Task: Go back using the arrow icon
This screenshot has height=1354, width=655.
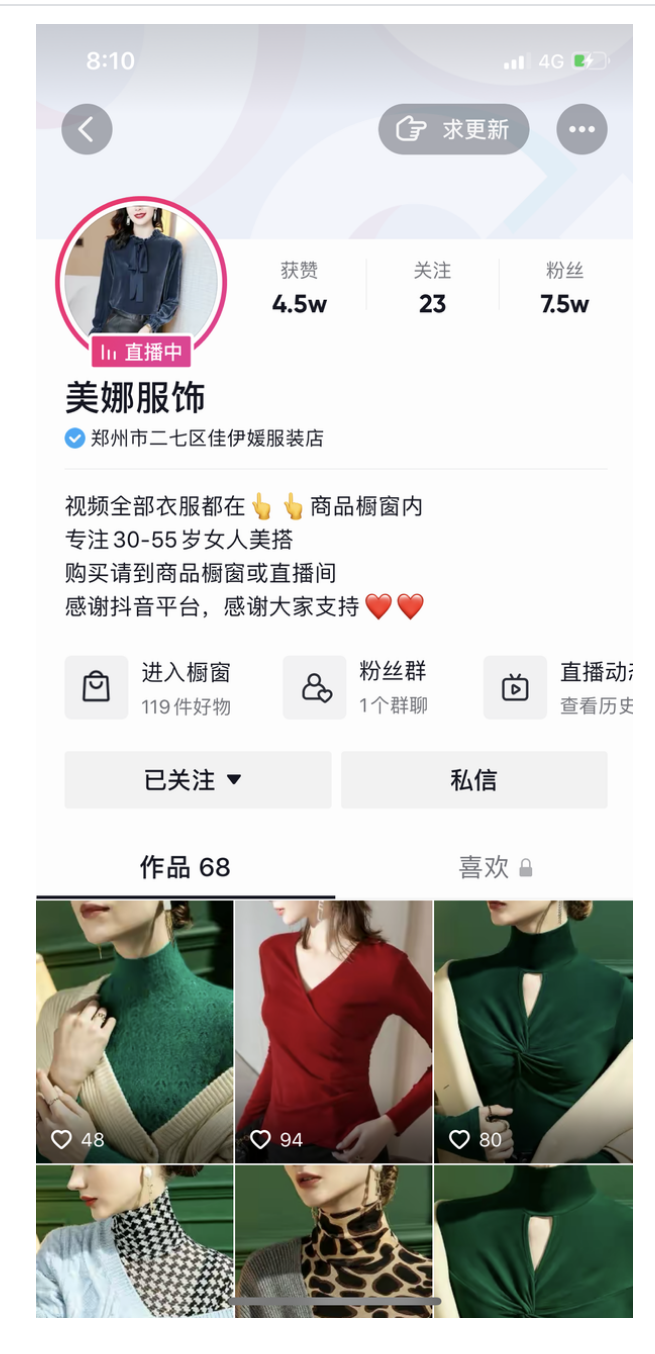Action: (x=87, y=130)
